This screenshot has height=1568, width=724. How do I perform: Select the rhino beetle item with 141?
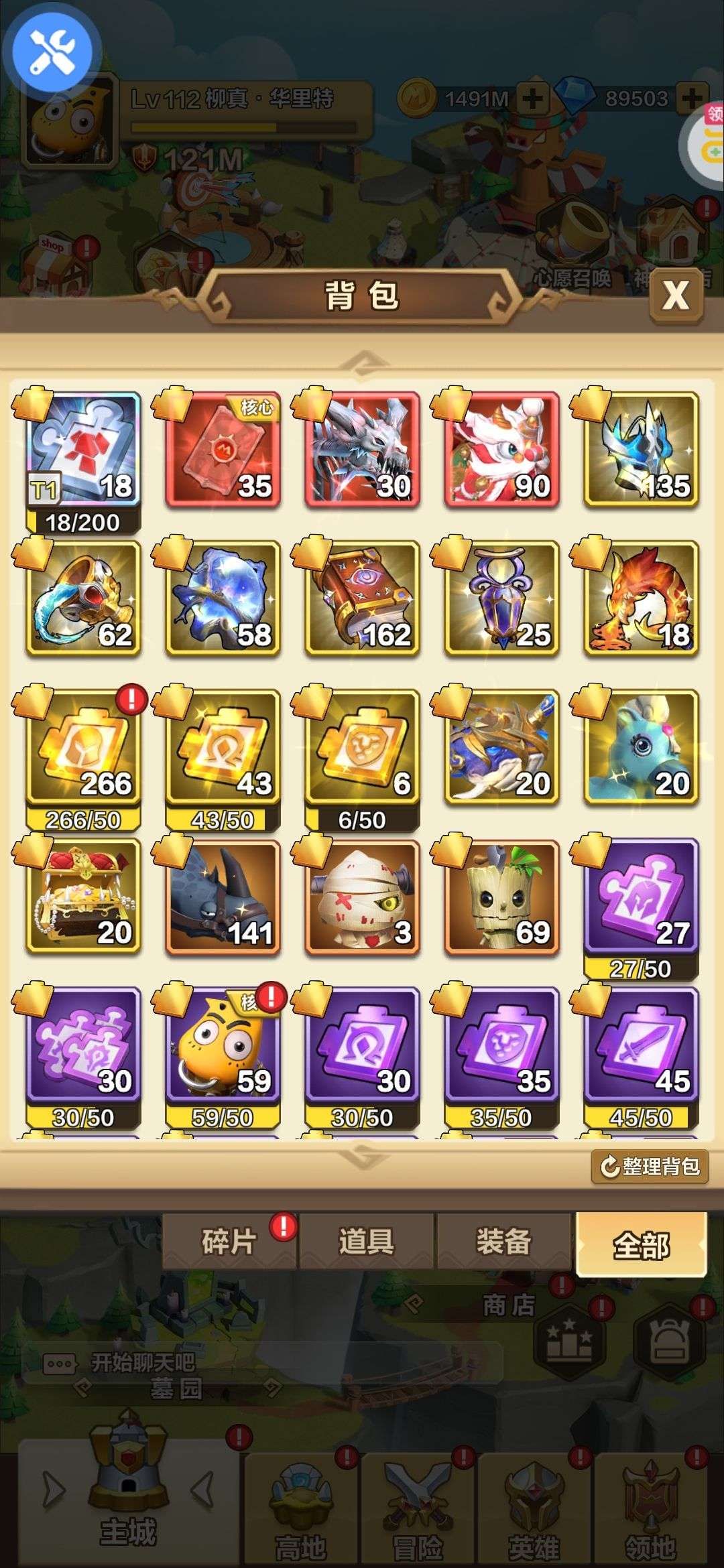click(223, 897)
